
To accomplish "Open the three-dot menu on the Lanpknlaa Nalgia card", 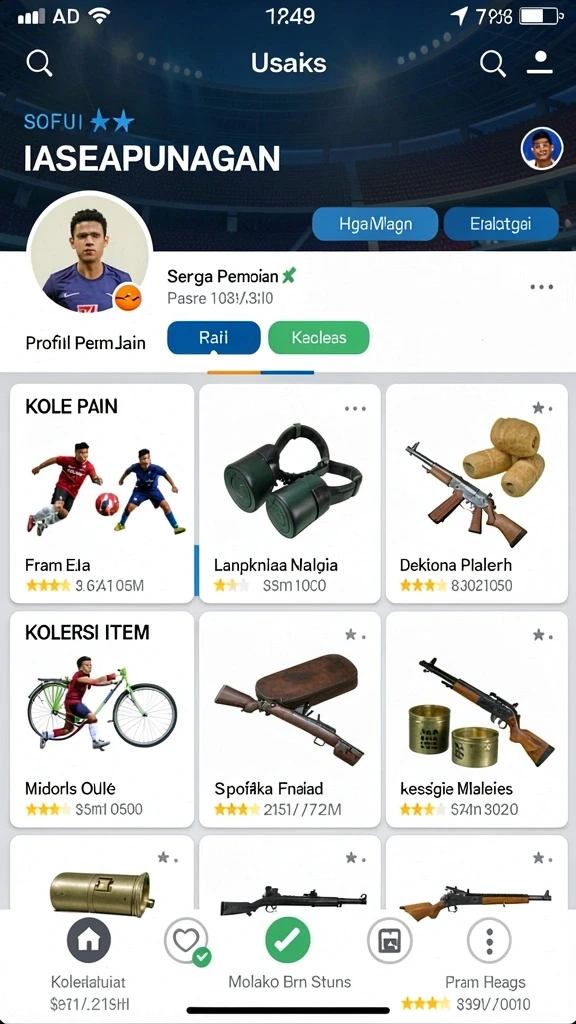I will click(x=355, y=409).
